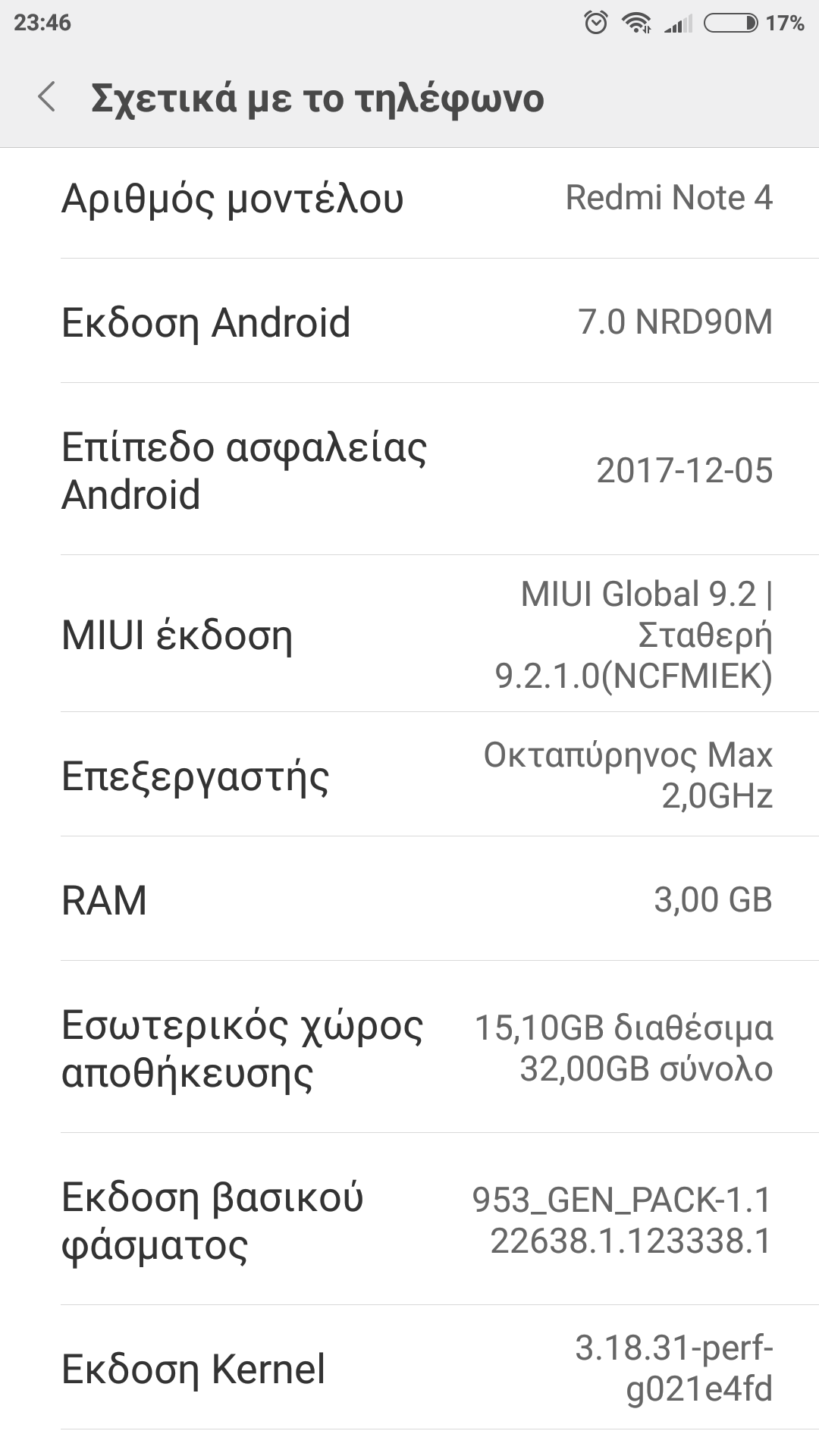Screen dimensions: 819x1456
Task: Tap the MIUI έκδοση row
Action: pos(409,635)
